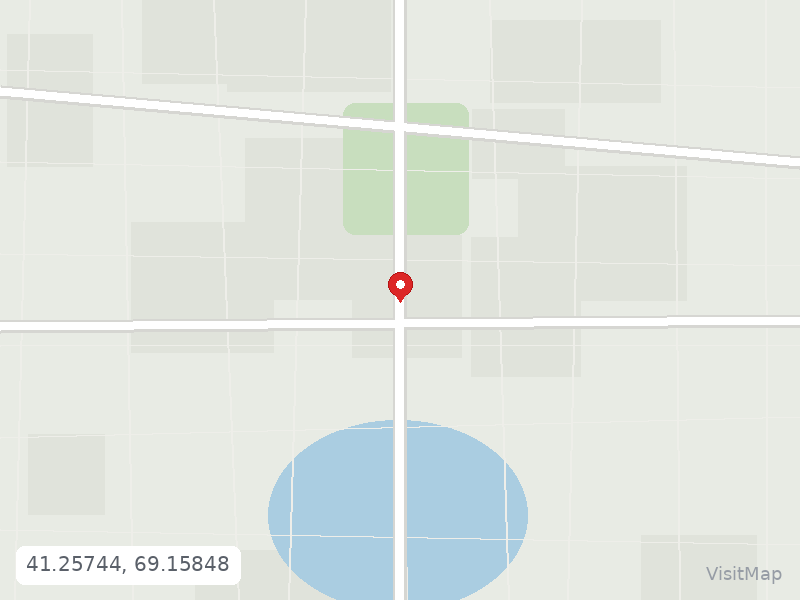
Task: Tap the red location pin
Action: (401, 287)
